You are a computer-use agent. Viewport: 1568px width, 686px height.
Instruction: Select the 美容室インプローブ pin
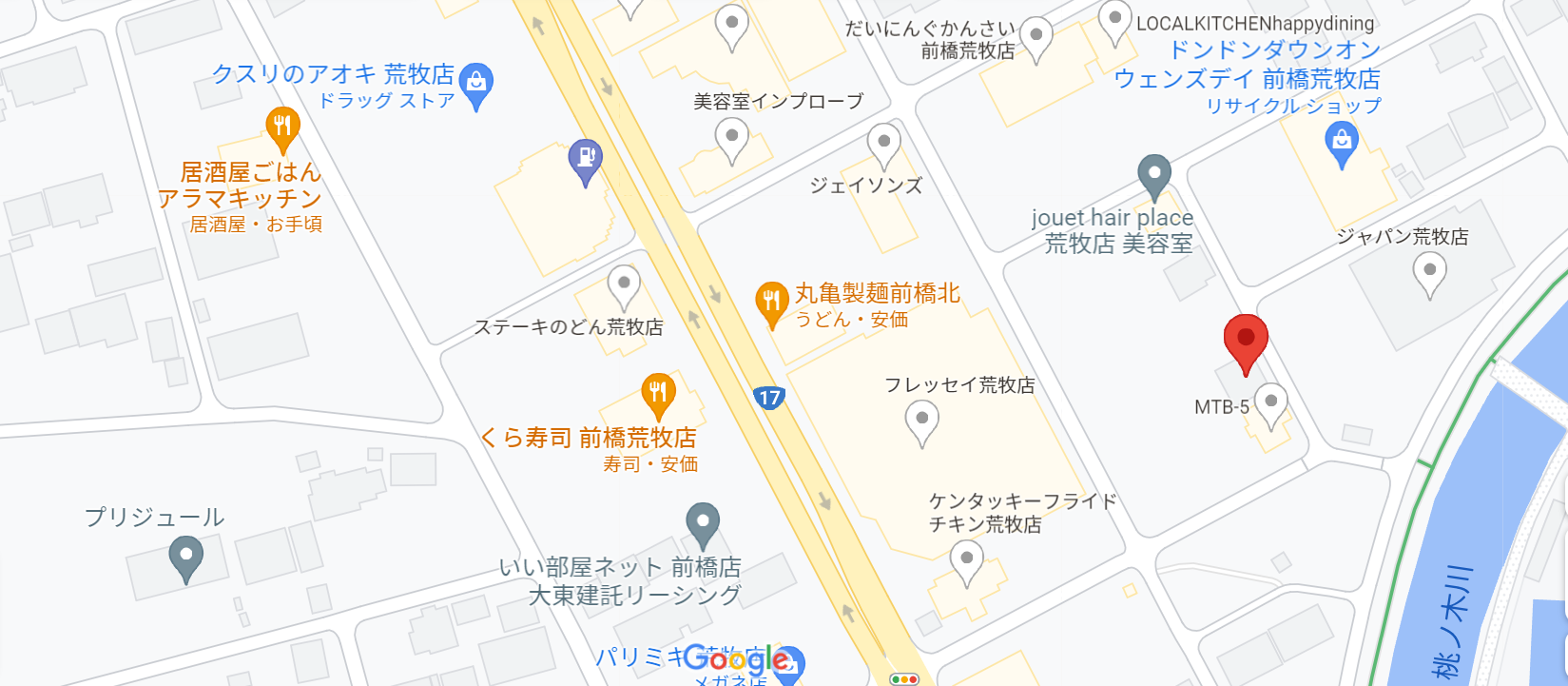[731, 138]
